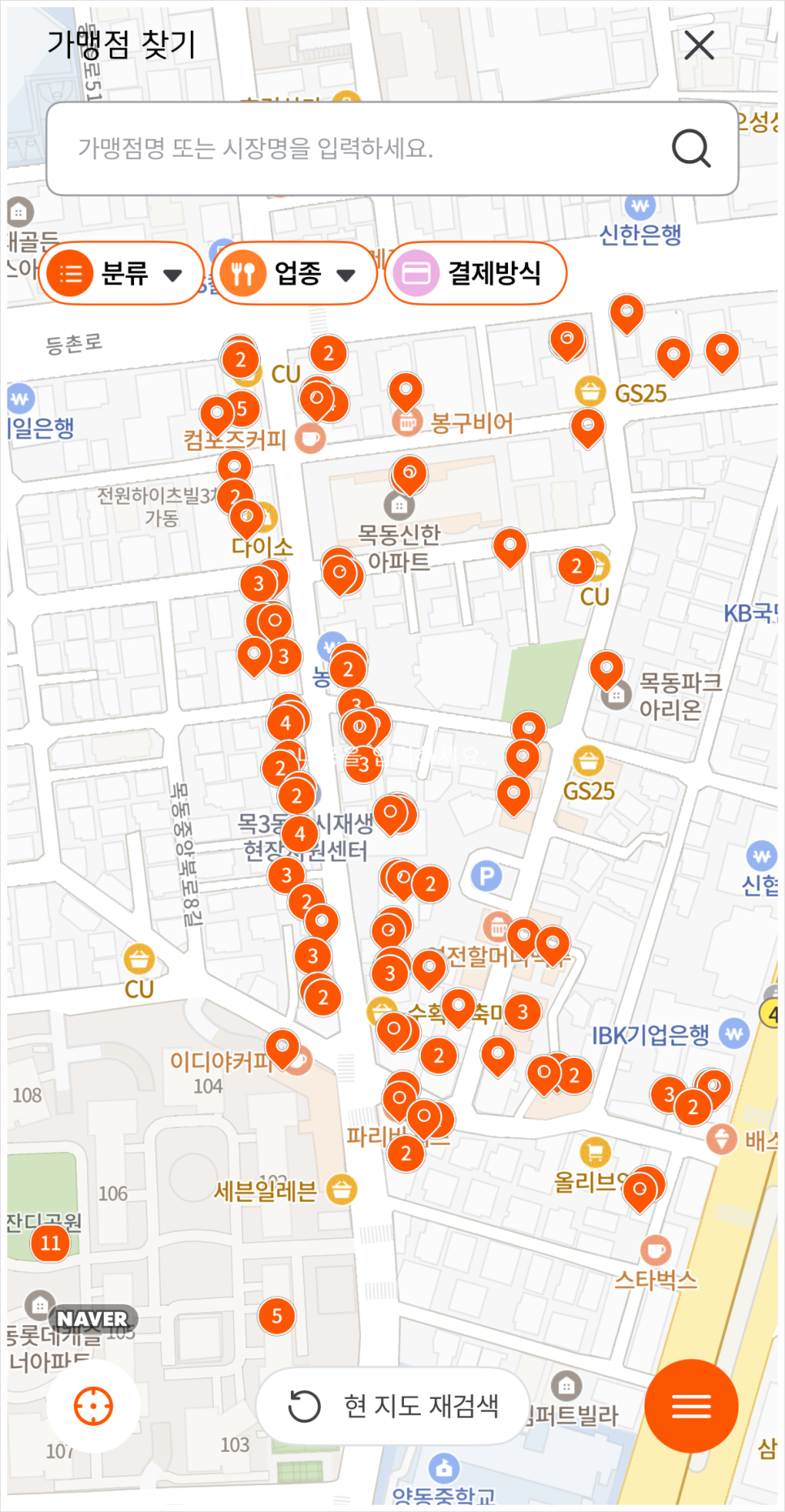
Task: Close the store finder with the X
Action: 697,45
